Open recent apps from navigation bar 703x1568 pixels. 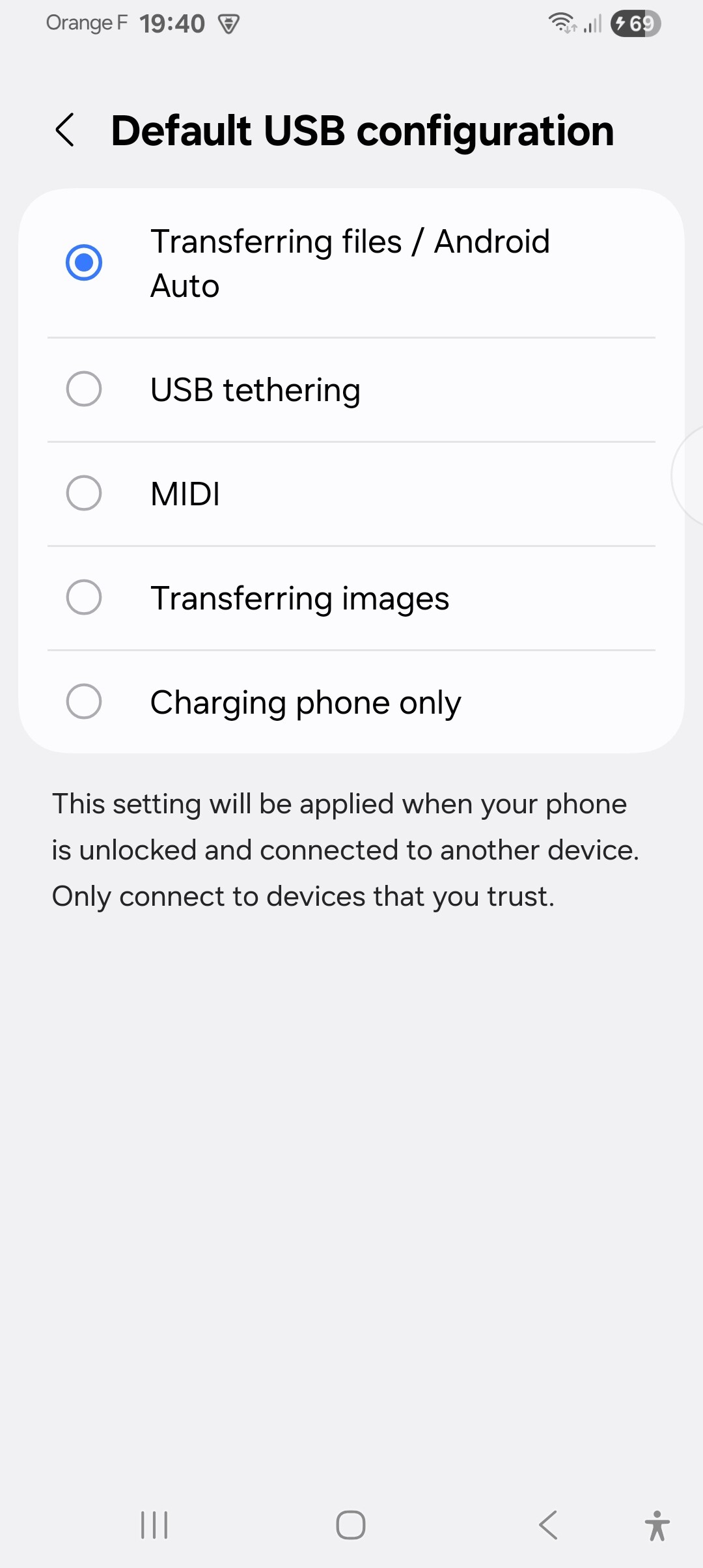[154, 1525]
